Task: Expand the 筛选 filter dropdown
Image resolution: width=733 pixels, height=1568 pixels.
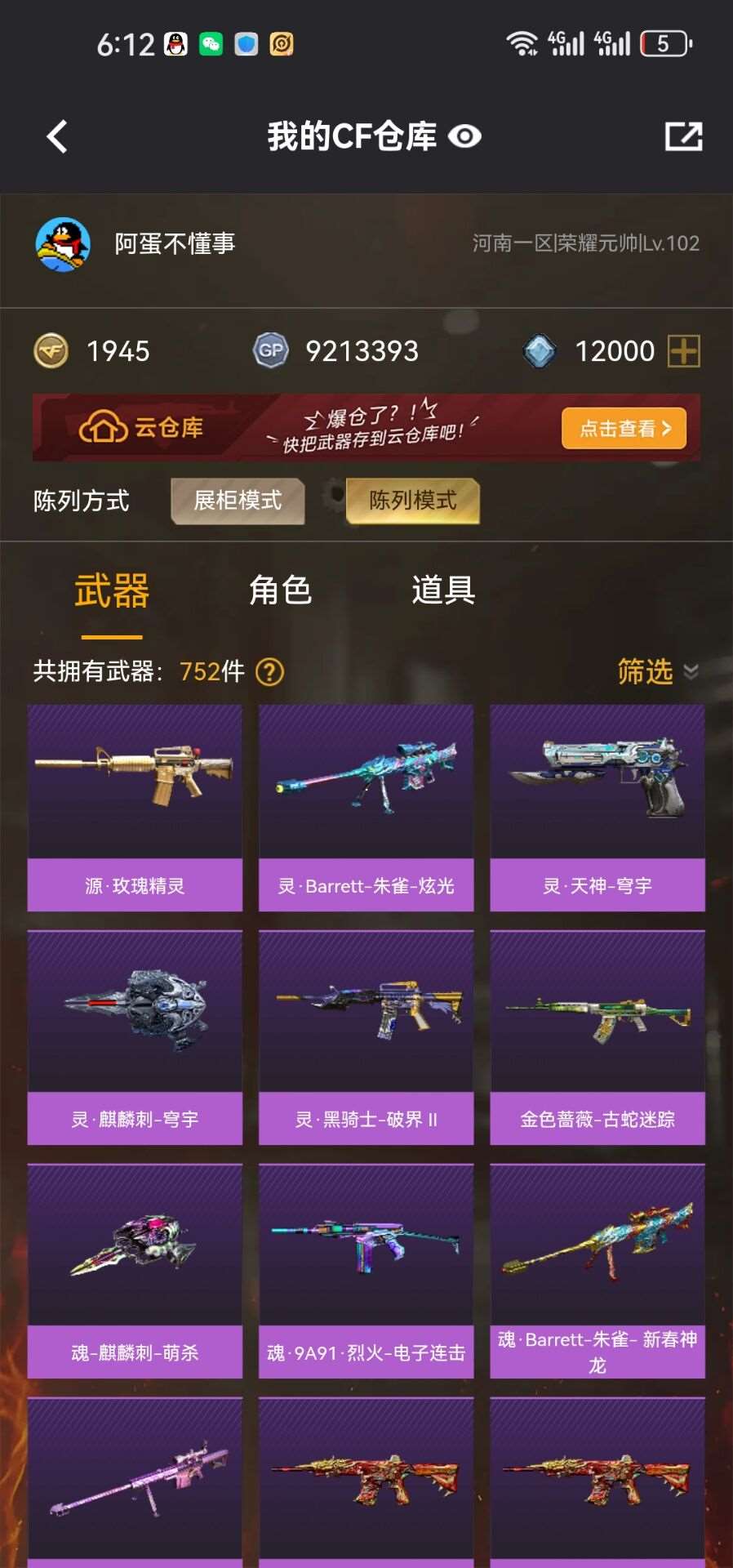Action: (x=657, y=672)
